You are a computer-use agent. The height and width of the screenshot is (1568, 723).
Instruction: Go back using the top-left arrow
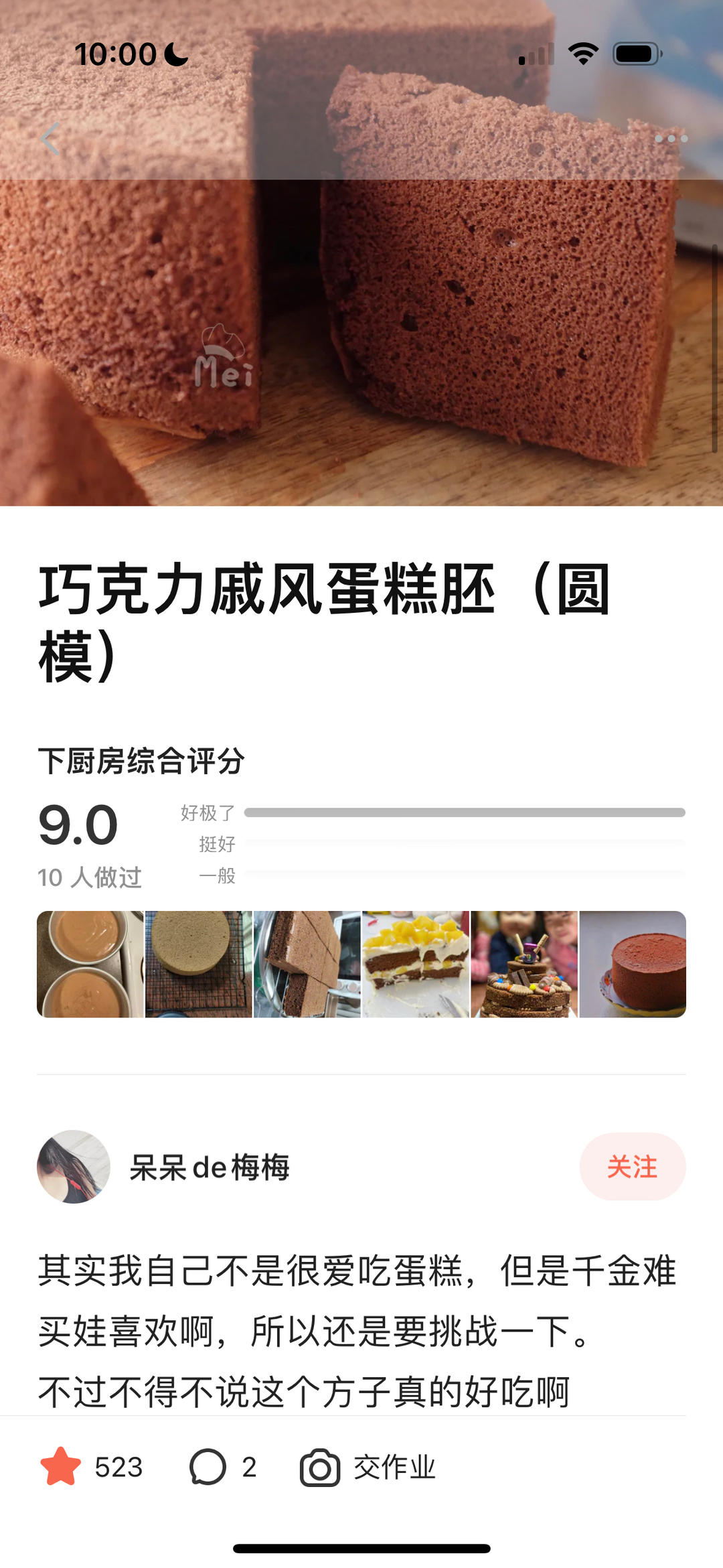(x=51, y=139)
